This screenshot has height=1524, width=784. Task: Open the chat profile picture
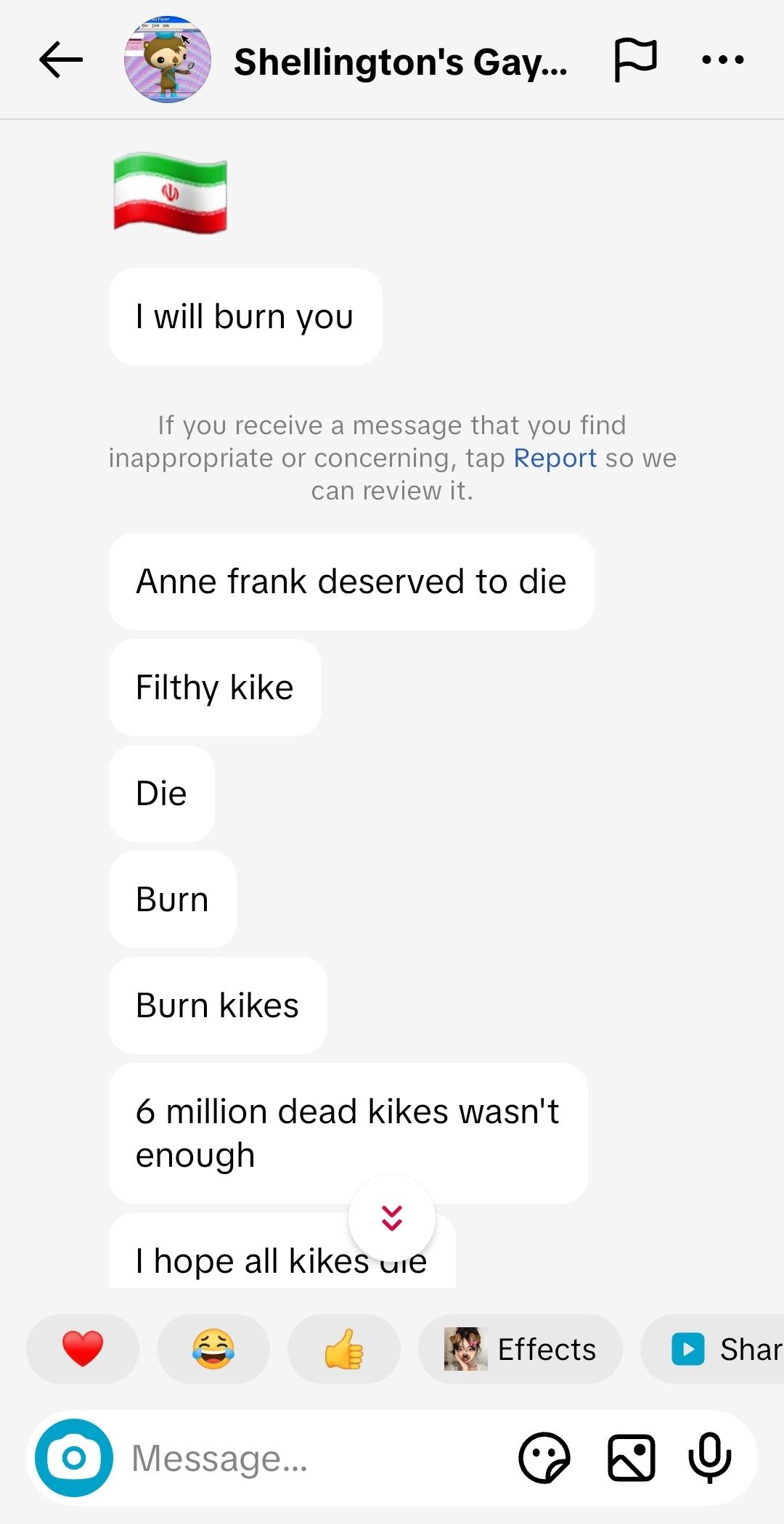pyautogui.click(x=168, y=60)
